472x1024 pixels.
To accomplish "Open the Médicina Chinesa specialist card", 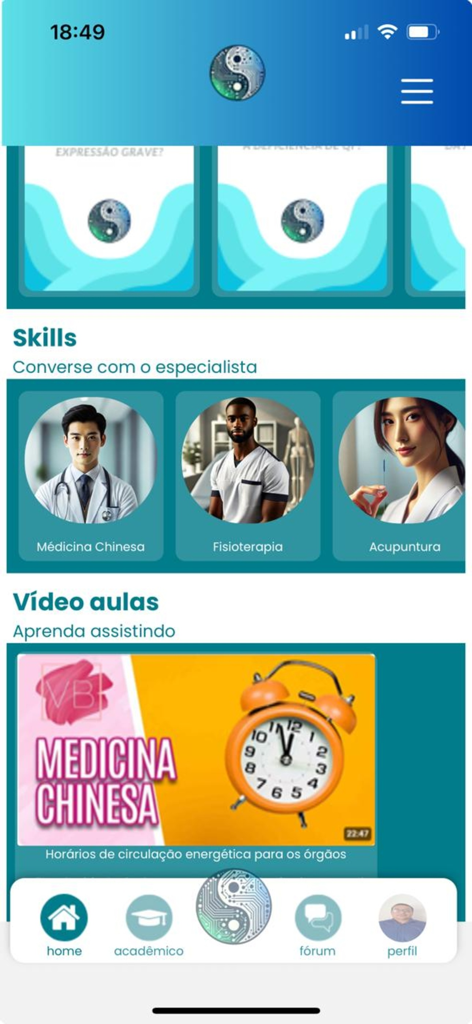I will click(x=91, y=475).
